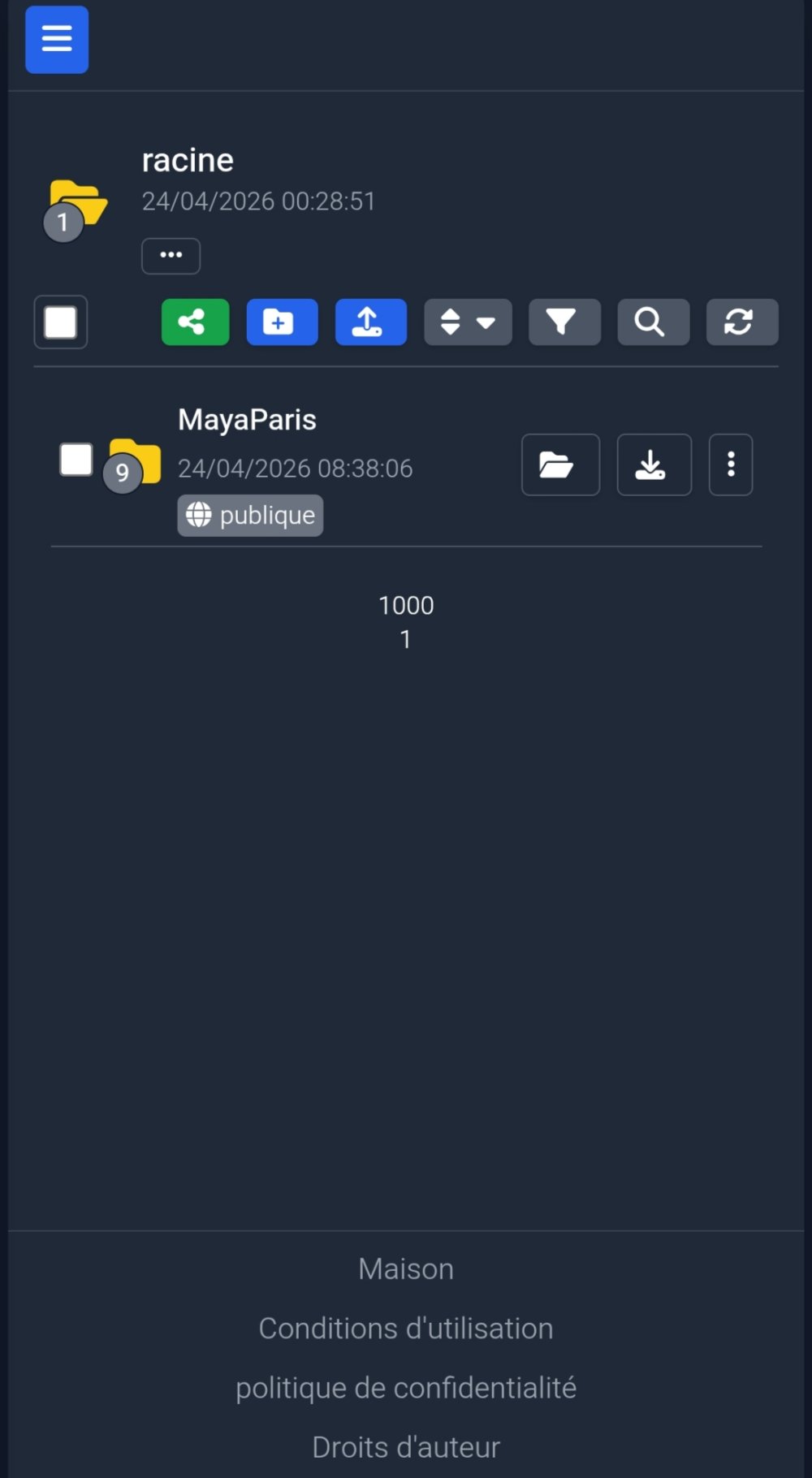The height and width of the screenshot is (1478, 812).
Task: View politique de confidentialité
Action: [x=406, y=1388]
